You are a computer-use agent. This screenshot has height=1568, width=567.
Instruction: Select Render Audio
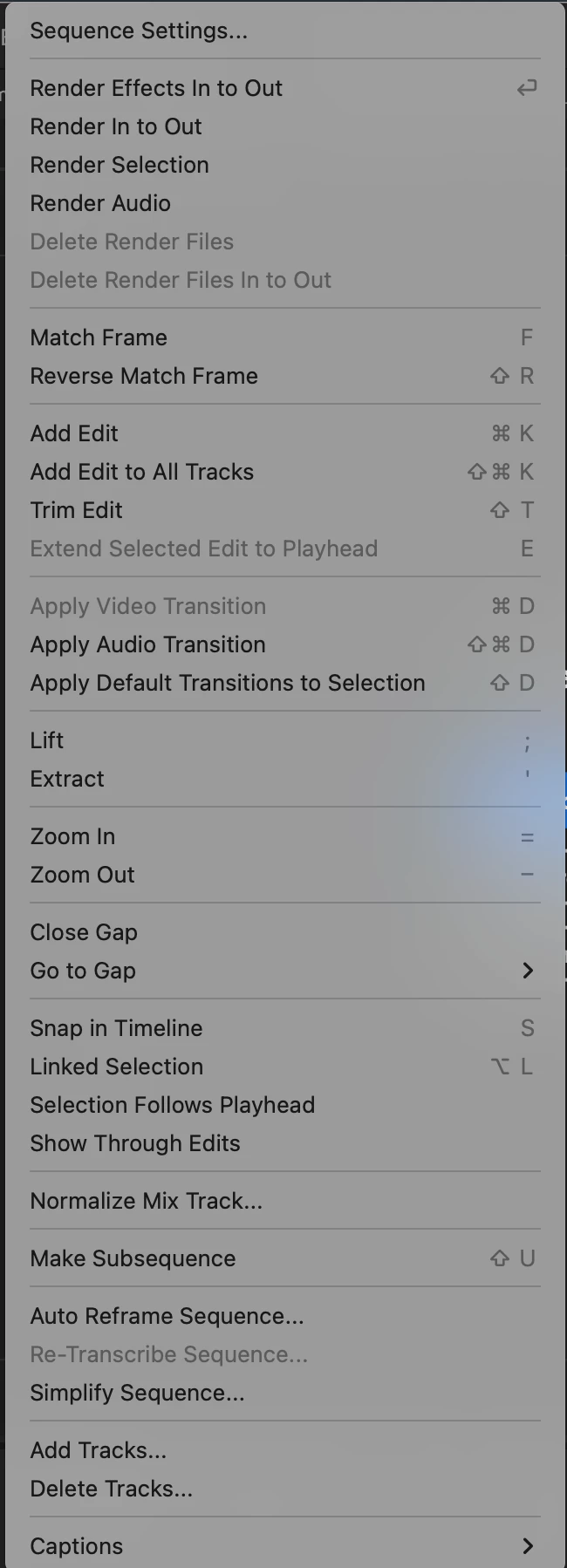click(x=100, y=203)
